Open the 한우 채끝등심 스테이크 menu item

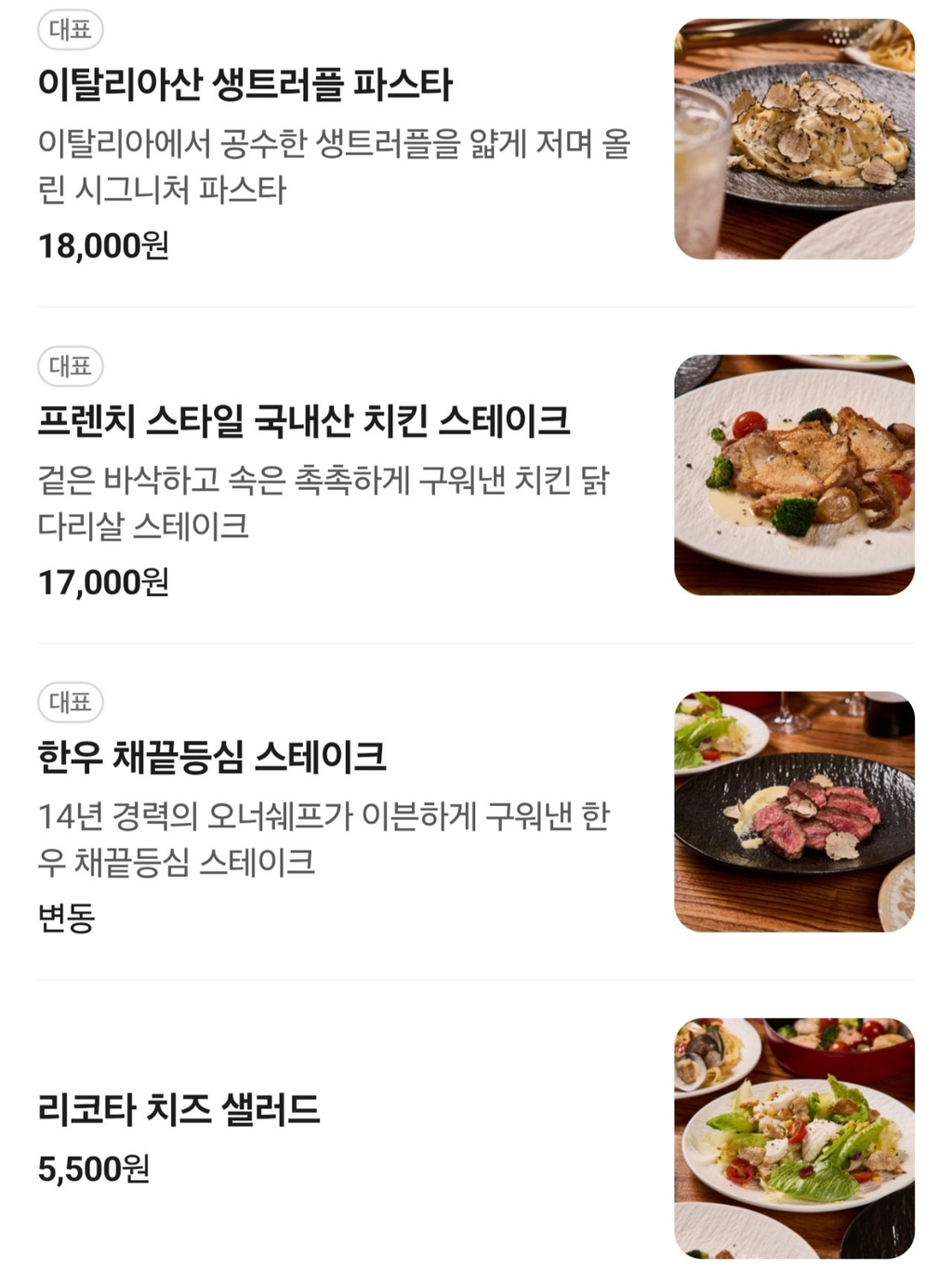pos(212,758)
